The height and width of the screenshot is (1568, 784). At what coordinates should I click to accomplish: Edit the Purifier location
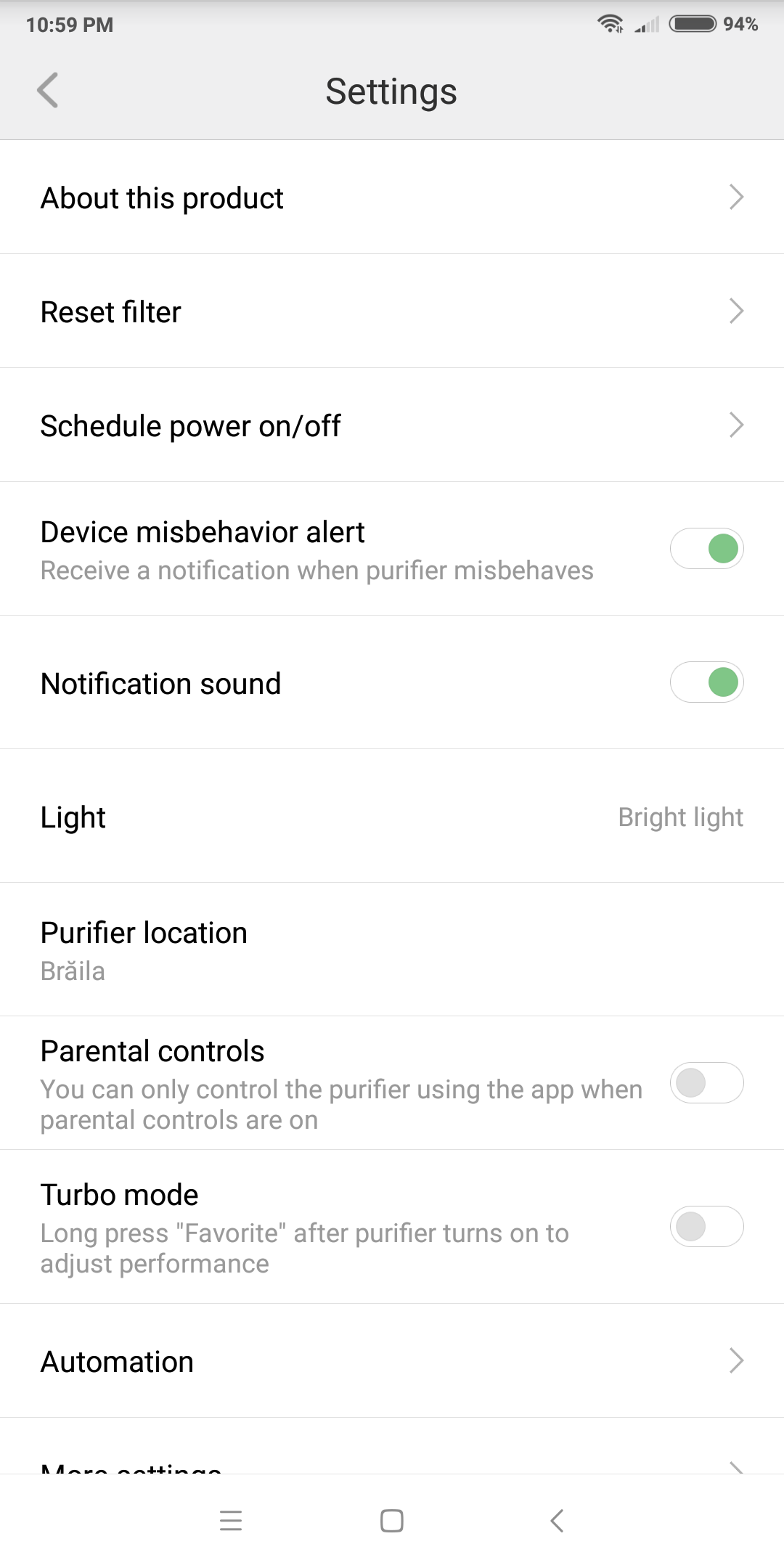[x=392, y=950]
